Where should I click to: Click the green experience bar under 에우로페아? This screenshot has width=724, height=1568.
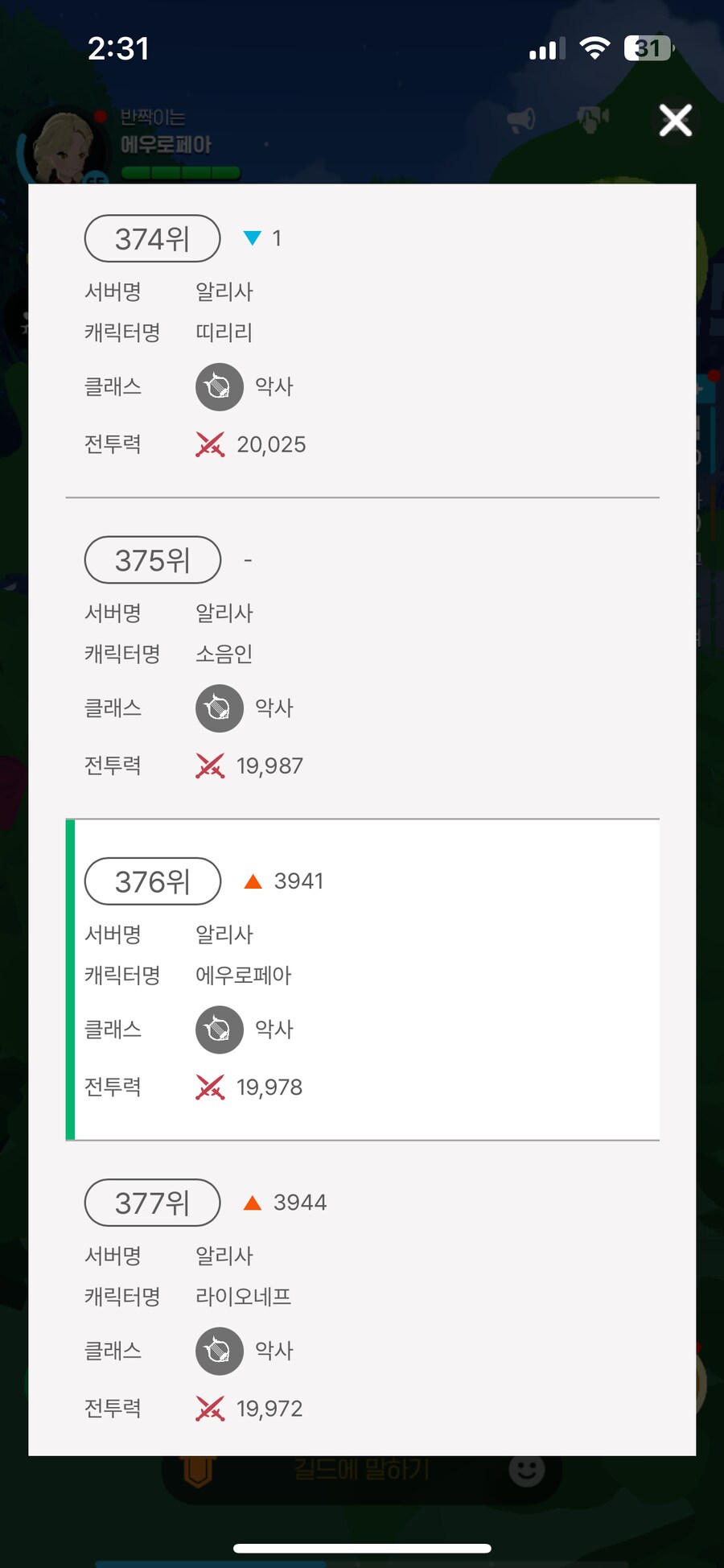point(181,171)
